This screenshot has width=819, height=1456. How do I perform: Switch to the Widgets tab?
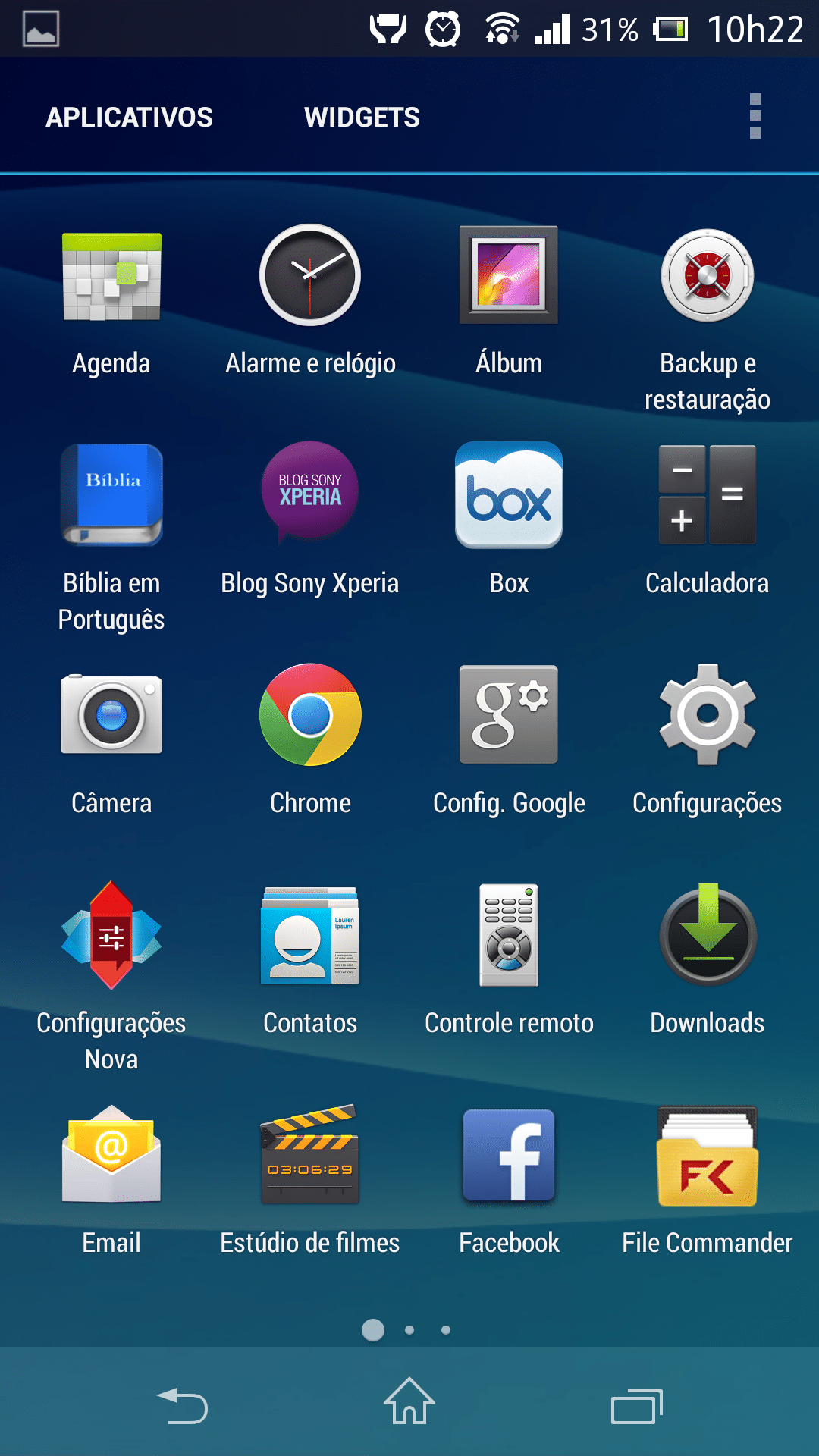(362, 118)
